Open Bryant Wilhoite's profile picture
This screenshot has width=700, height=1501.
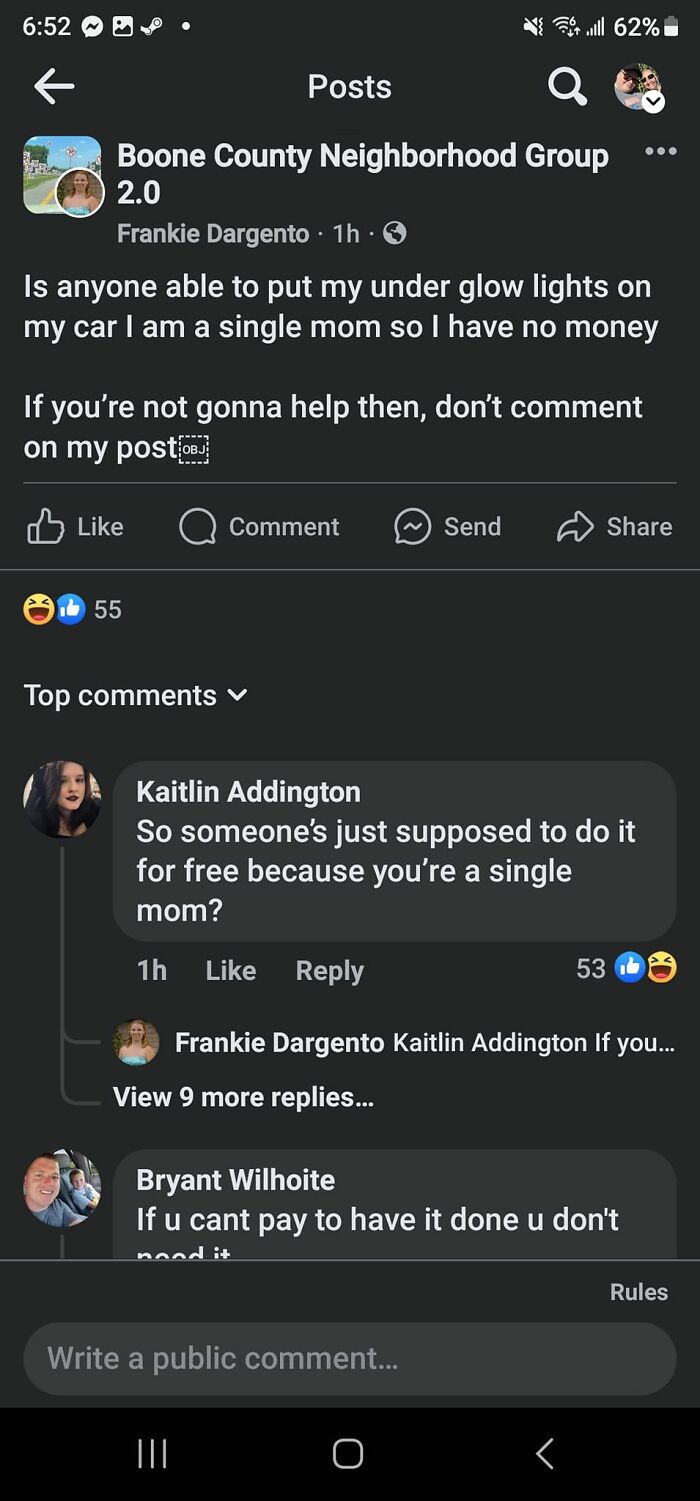tap(62, 1188)
